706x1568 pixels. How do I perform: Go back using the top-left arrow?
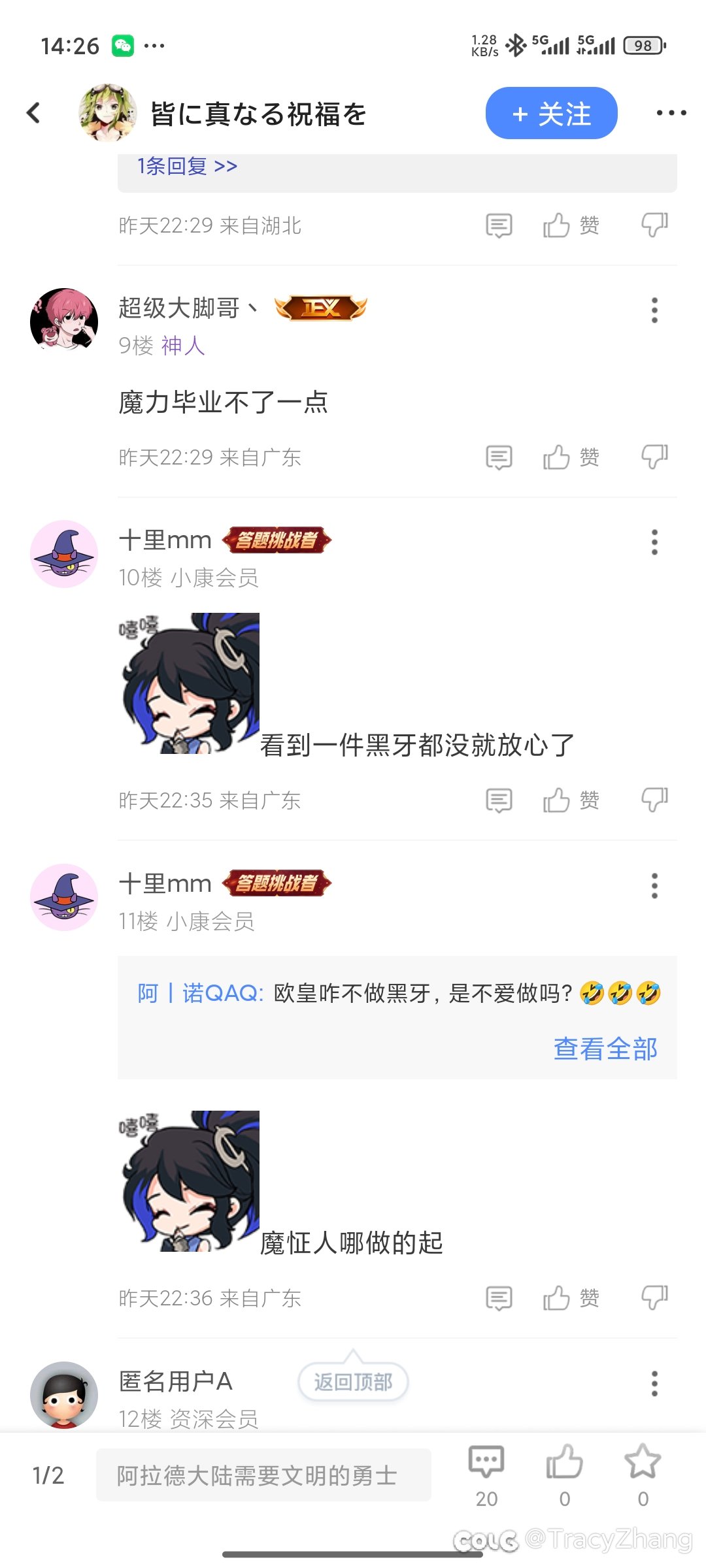click(x=33, y=113)
